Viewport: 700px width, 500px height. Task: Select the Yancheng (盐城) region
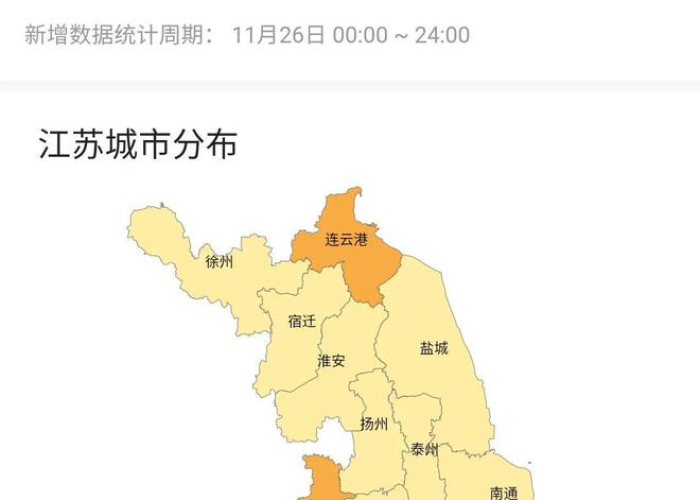point(433,349)
